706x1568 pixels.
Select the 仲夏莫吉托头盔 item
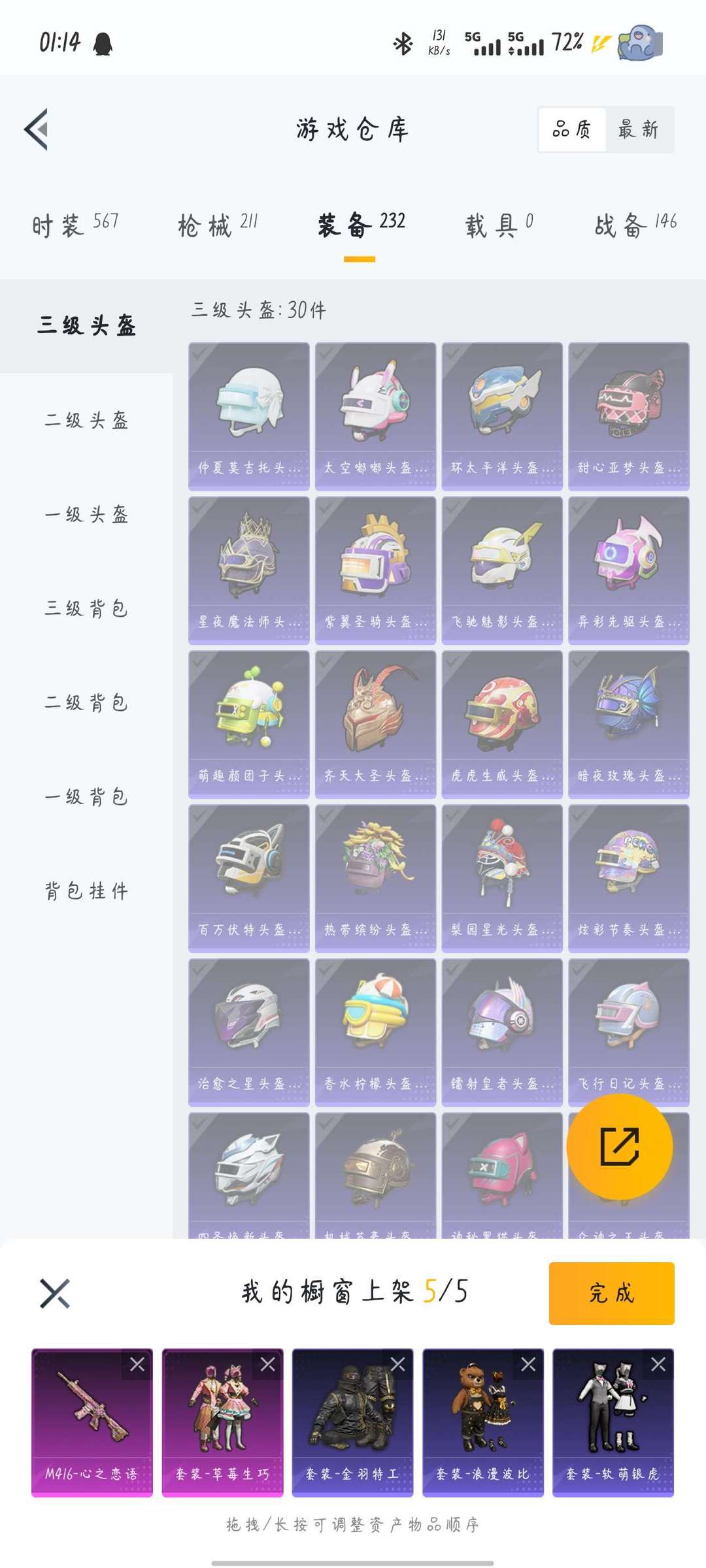tap(248, 416)
